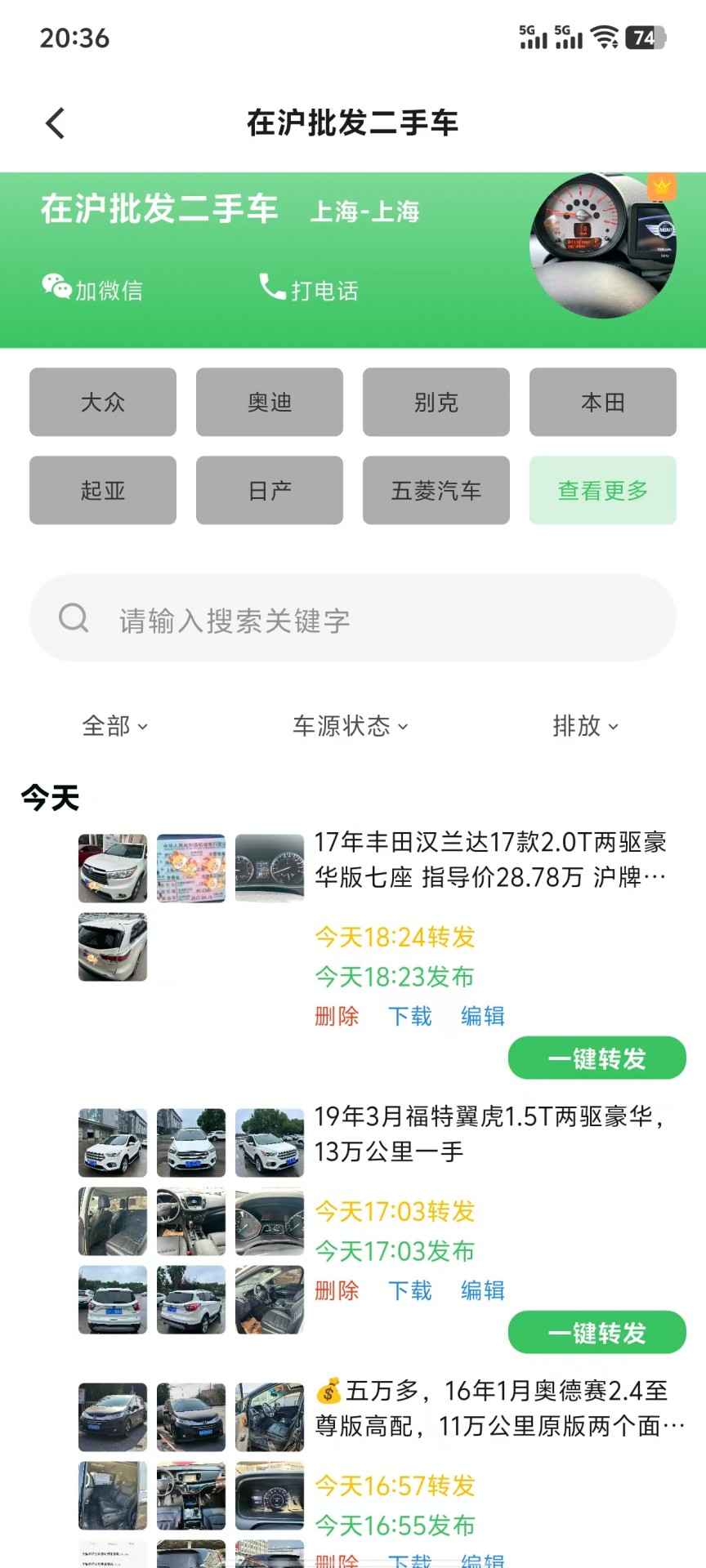Viewport: 706px width, 1568px height.
Task: Click the back arrow to leave 在沪批发二手车
Action: coord(54,122)
